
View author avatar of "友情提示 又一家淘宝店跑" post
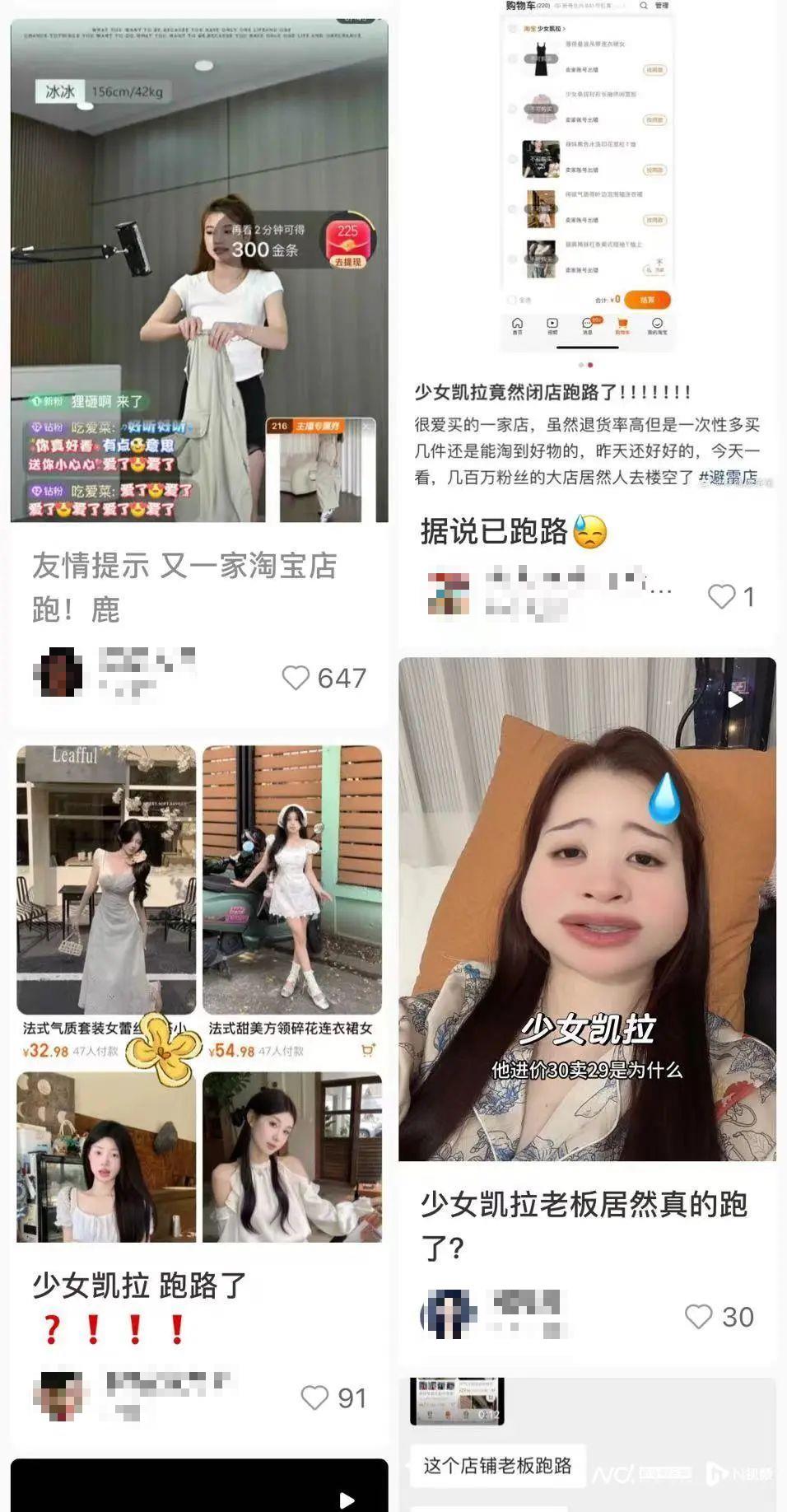coord(58,672)
